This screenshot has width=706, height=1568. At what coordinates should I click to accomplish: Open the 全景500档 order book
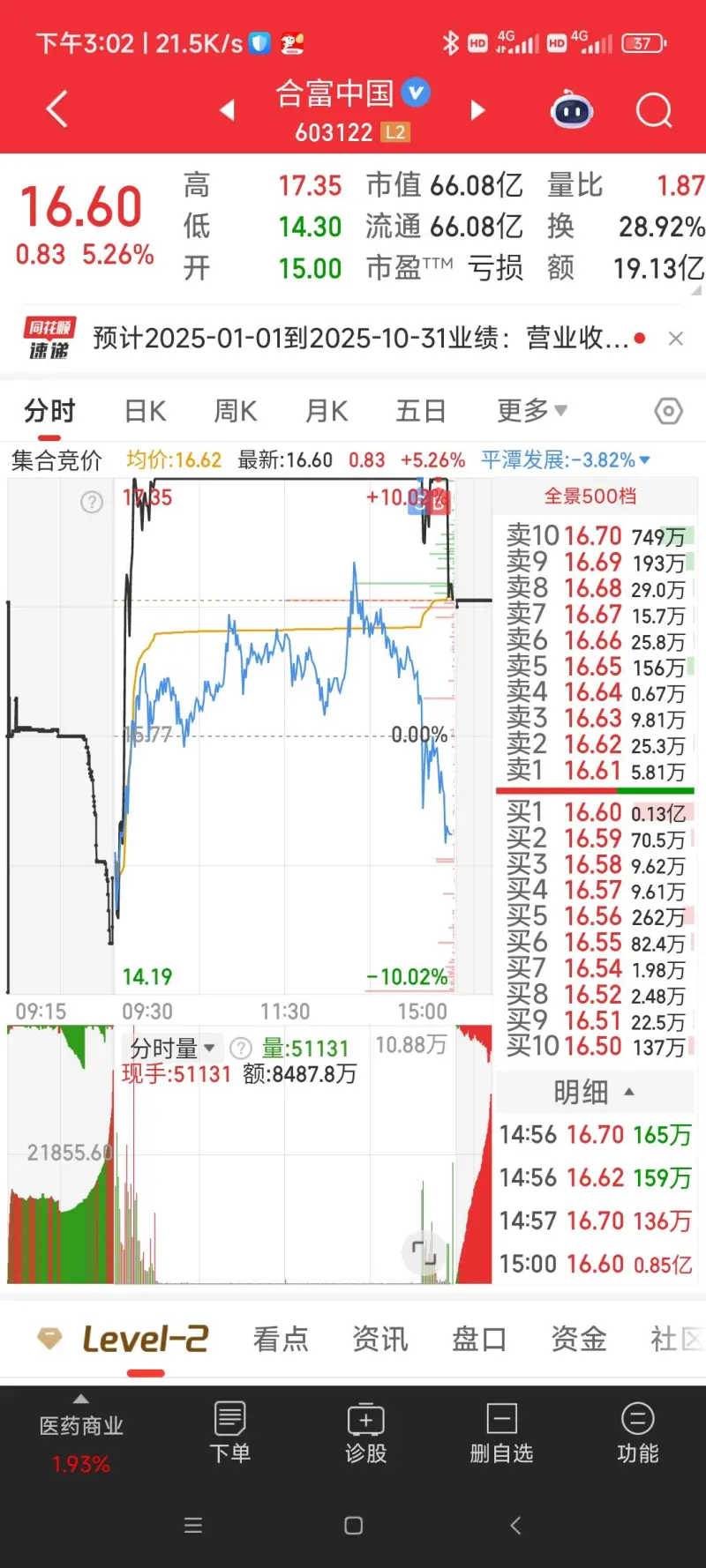click(x=590, y=497)
